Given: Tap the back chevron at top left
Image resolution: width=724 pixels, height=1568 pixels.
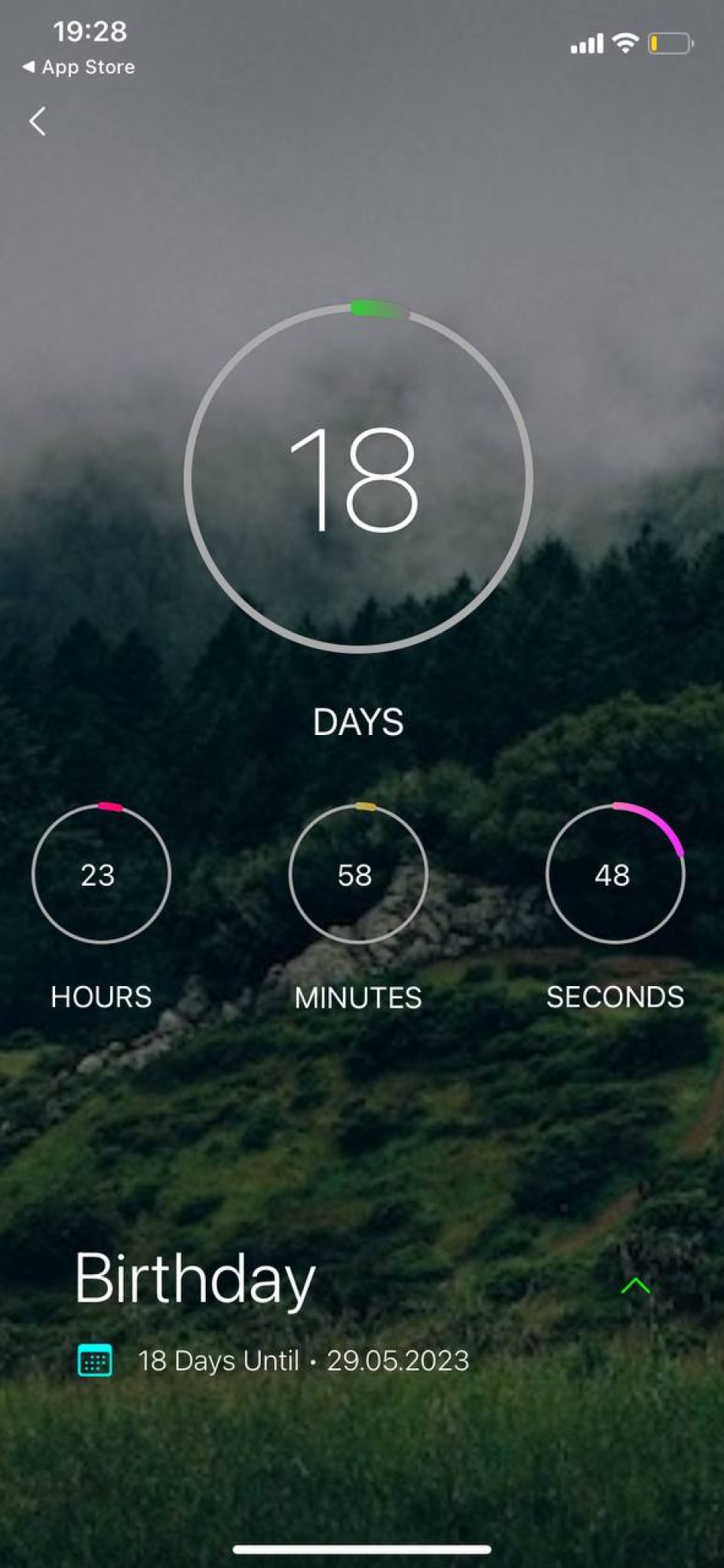Looking at the screenshot, I should (36, 121).
